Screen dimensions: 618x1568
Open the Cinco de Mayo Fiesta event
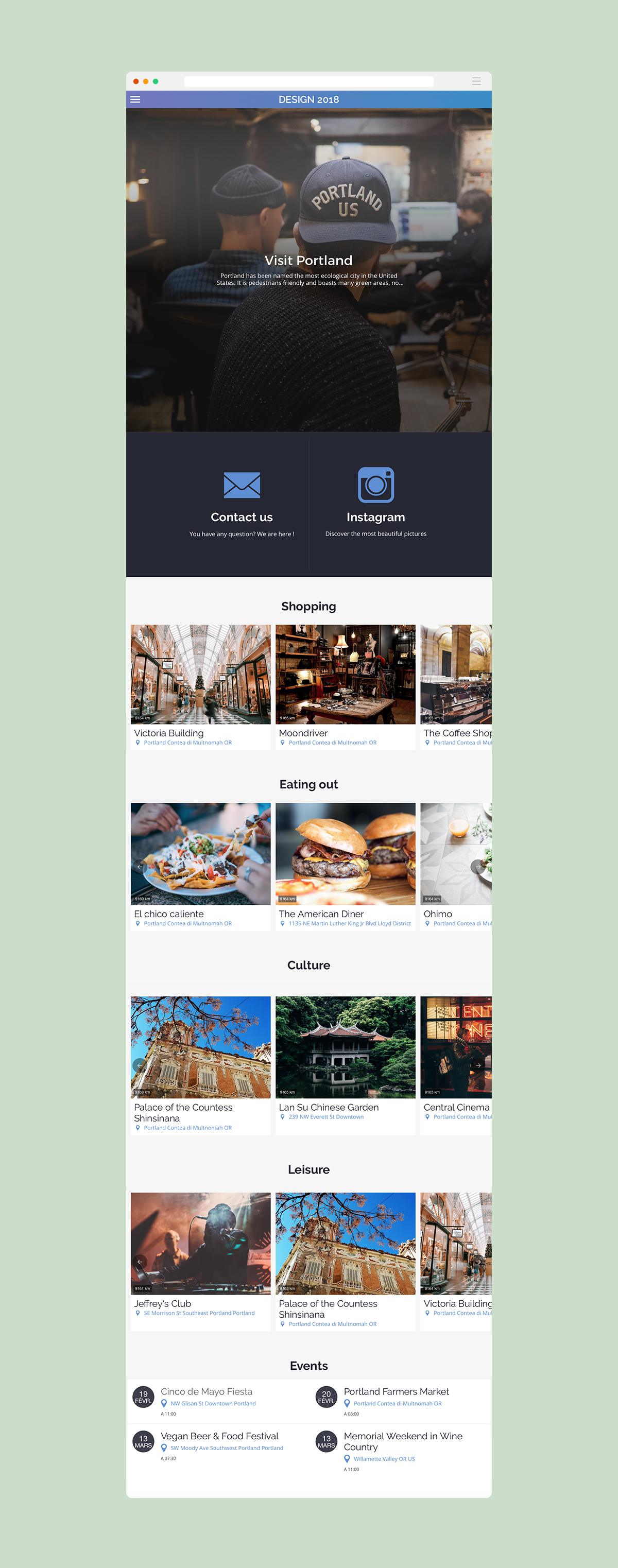(218, 1401)
